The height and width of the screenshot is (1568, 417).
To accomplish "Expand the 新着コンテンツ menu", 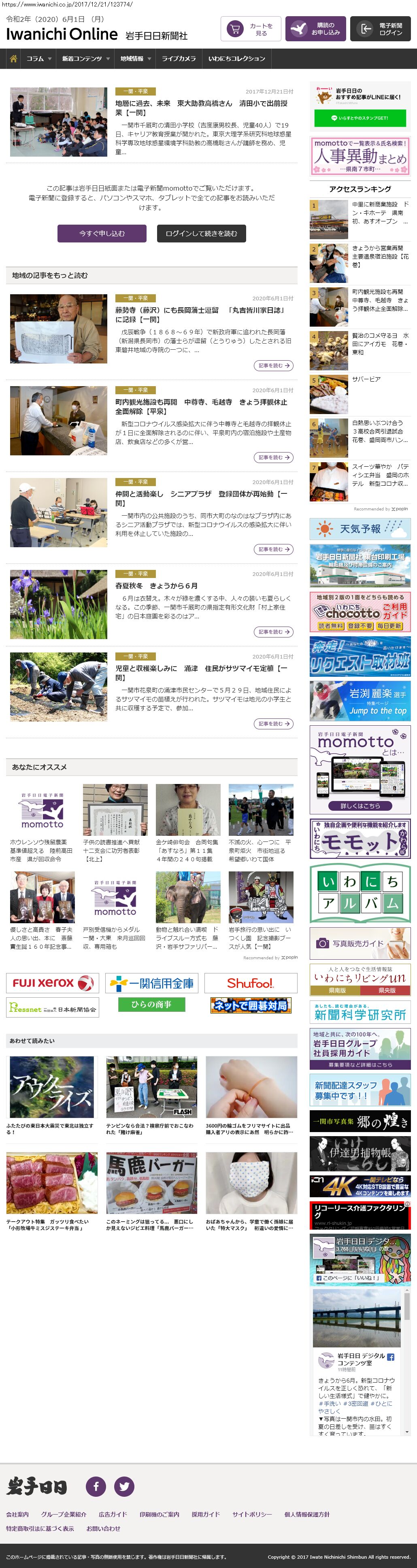I will (x=85, y=58).
